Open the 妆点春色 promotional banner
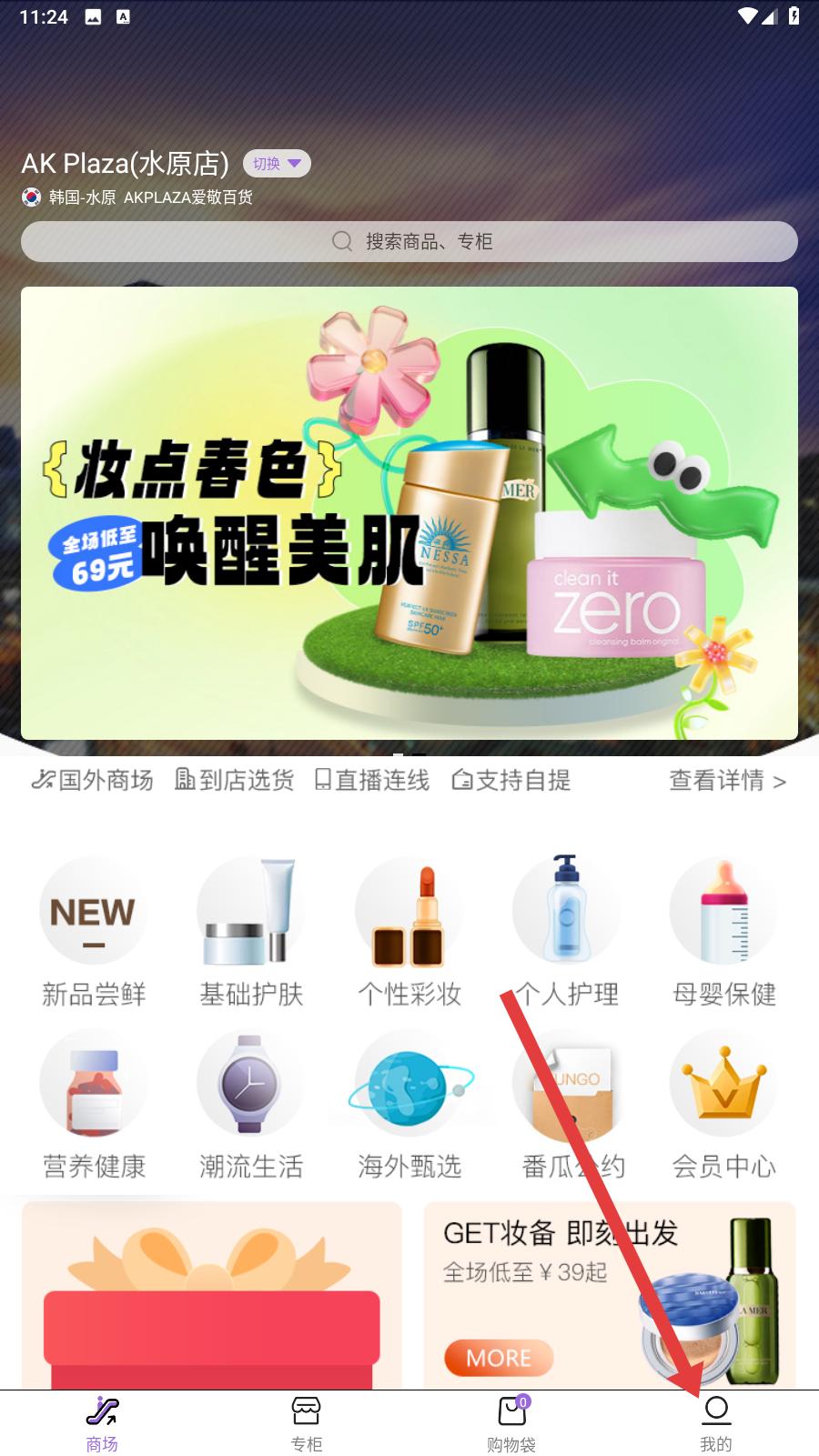The height and width of the screenshot is (1456, 819). [x=409, y=512]
